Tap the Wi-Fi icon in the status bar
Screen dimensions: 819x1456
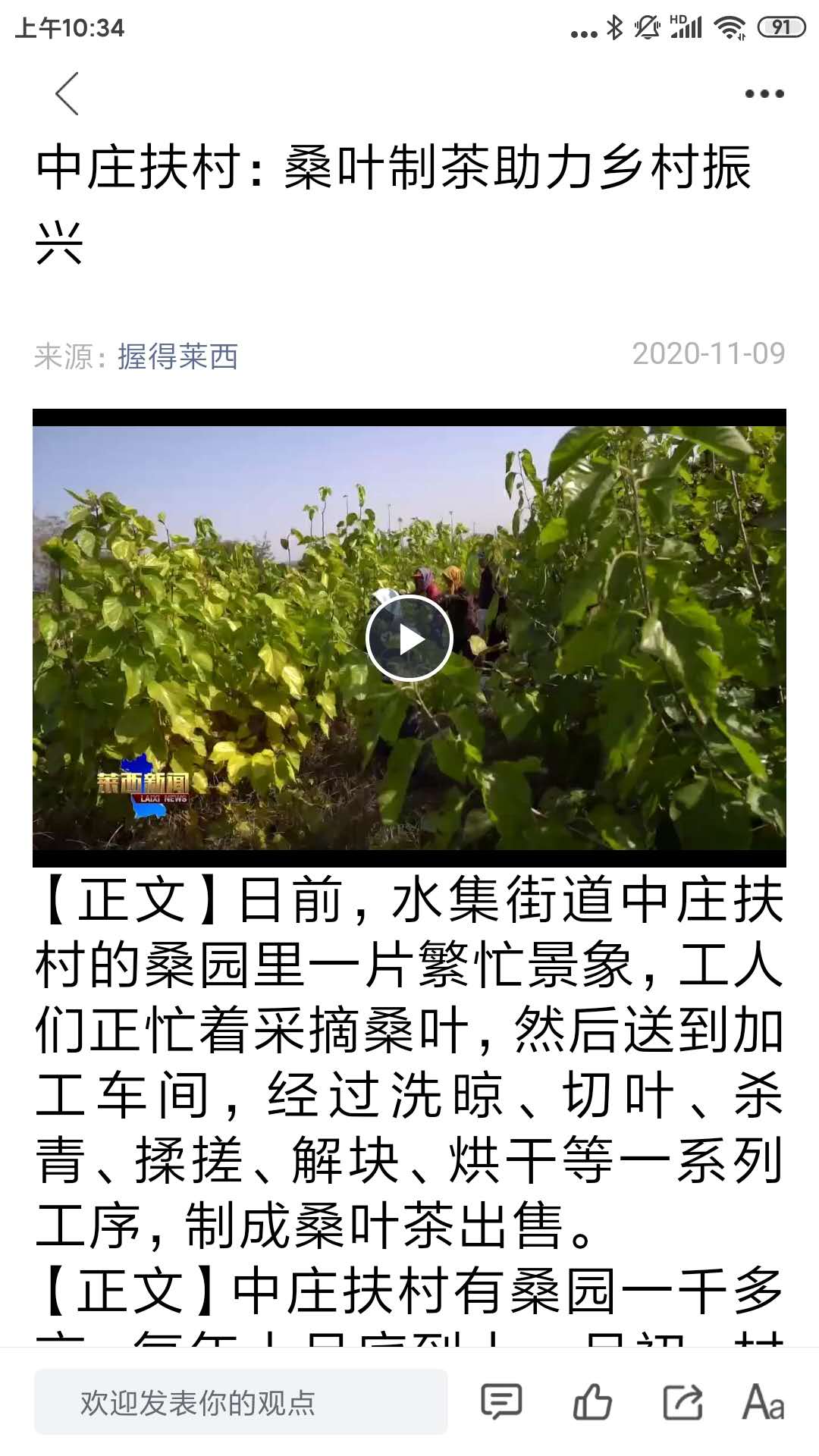pos(729,25)
